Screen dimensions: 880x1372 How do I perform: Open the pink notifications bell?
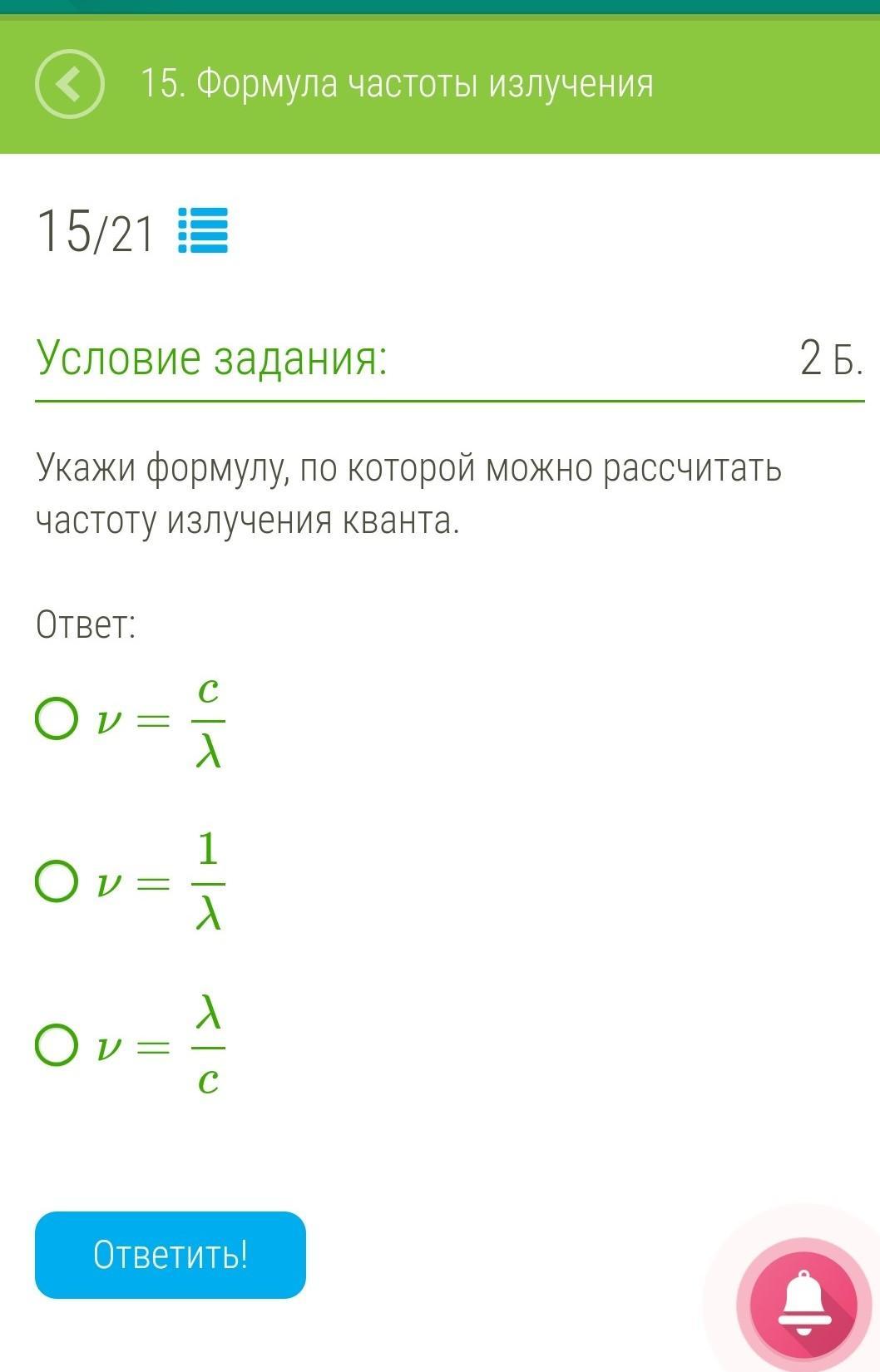pyautogui.click(x=803, y=1303)
